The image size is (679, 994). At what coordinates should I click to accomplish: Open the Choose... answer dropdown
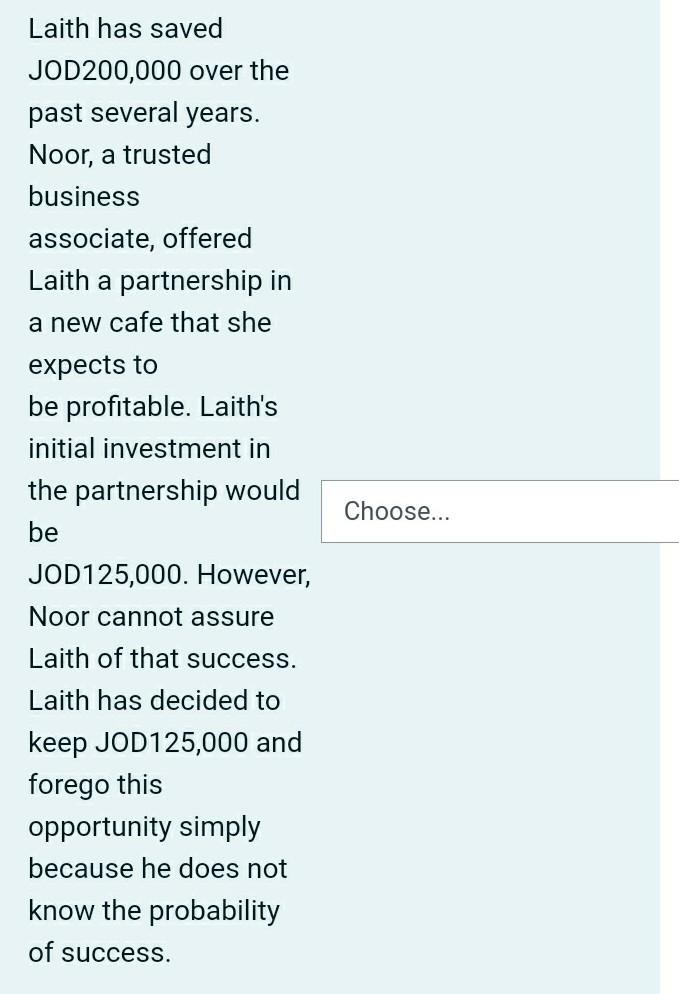click(499, 511)
